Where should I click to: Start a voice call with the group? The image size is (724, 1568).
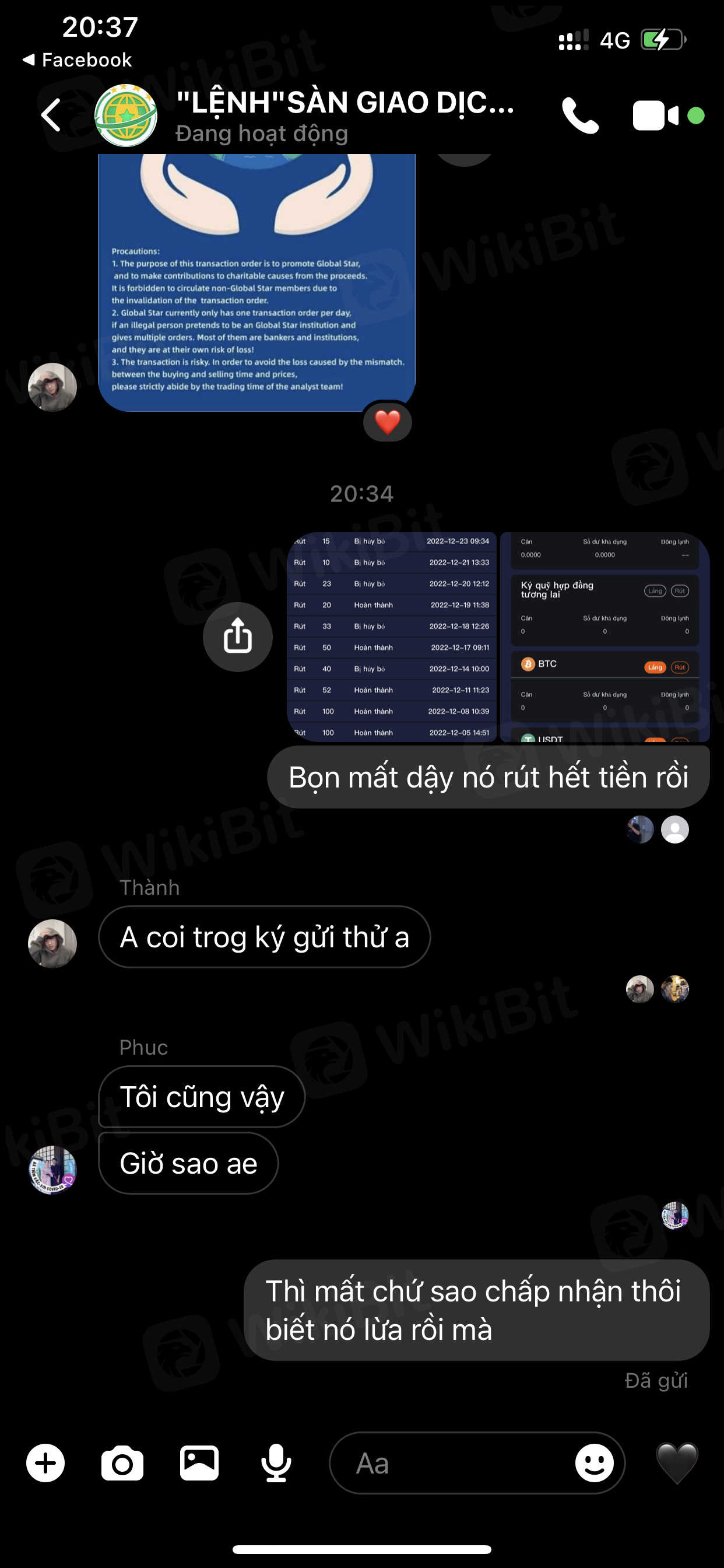point(580,115)
